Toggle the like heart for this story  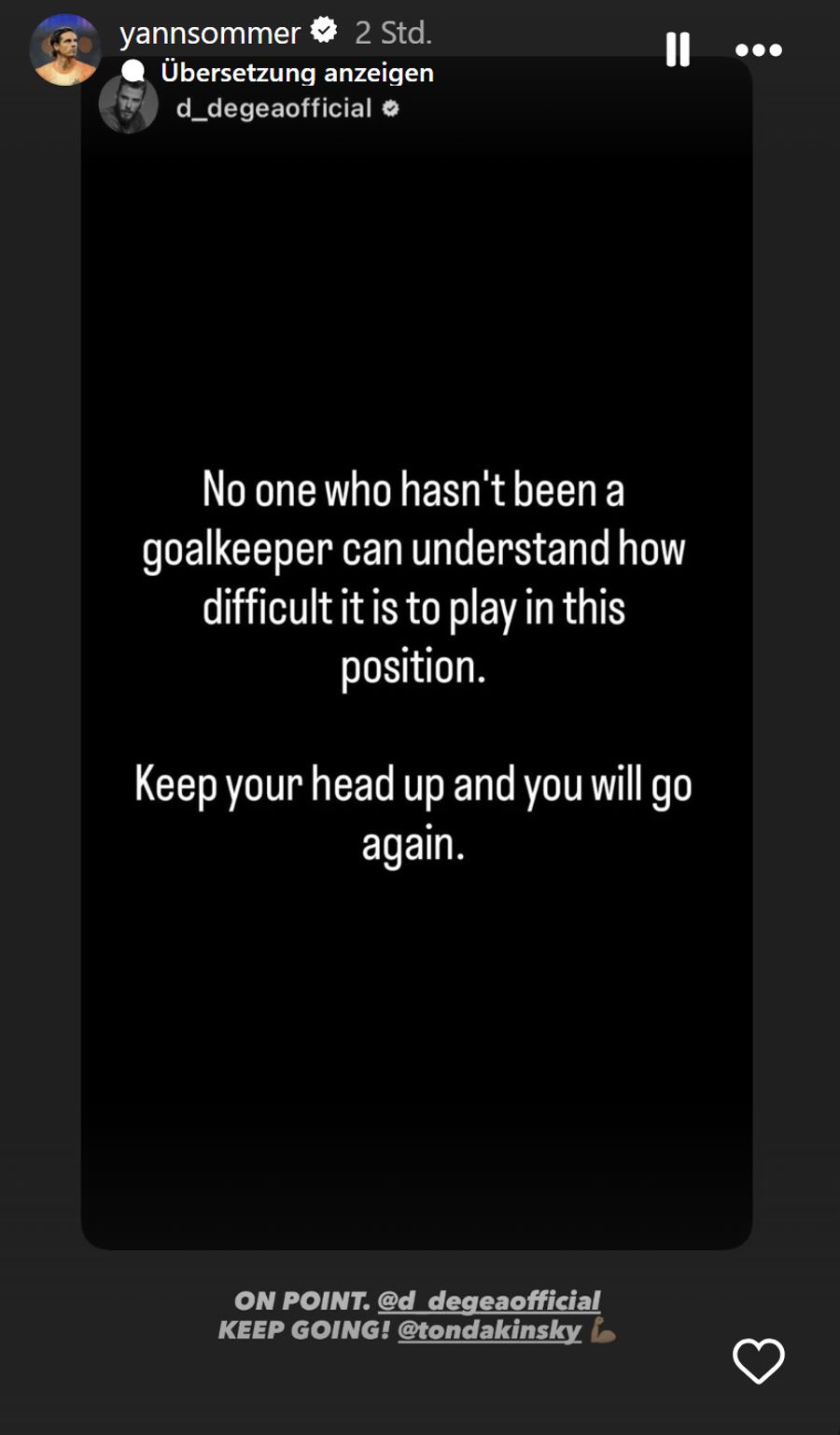pyautogui.click(x=760, y=1362)
